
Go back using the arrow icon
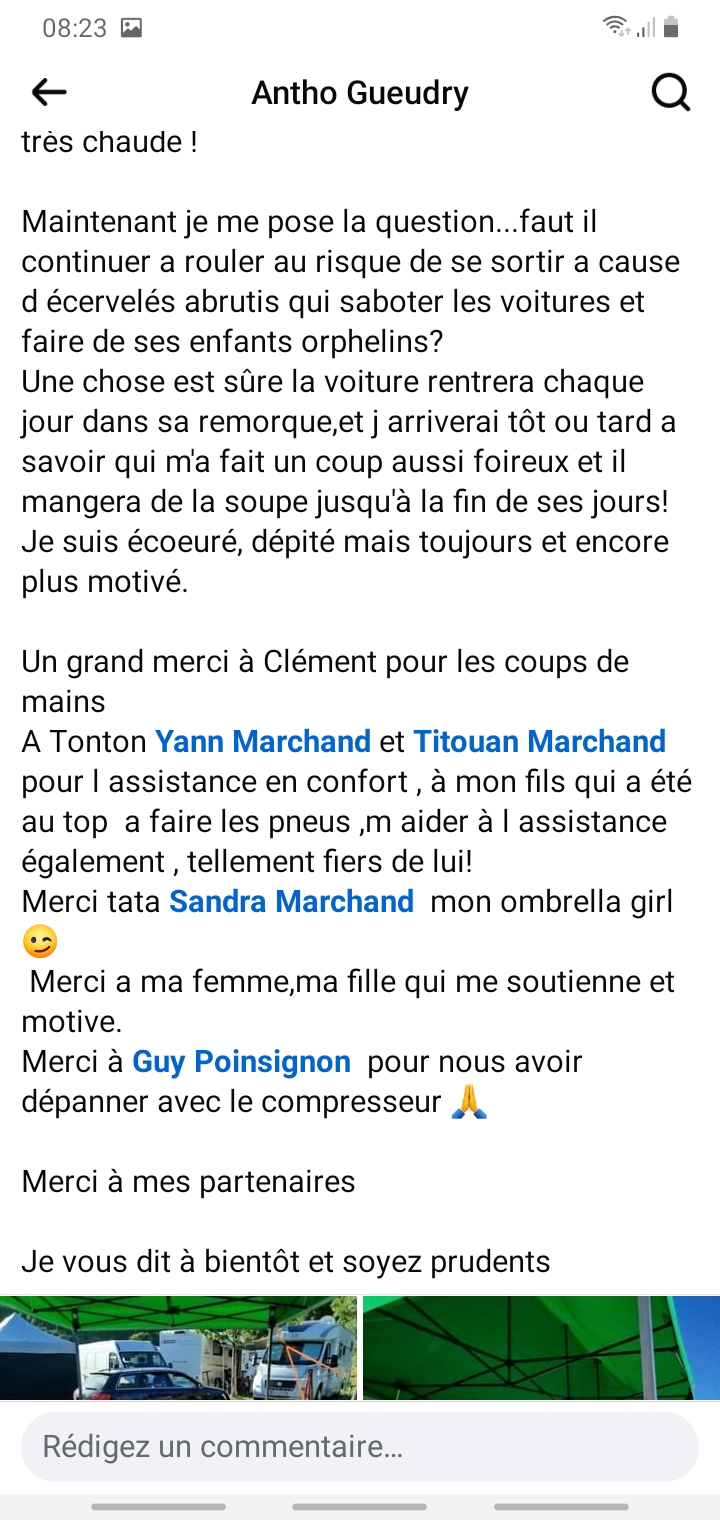click(49, 93)
